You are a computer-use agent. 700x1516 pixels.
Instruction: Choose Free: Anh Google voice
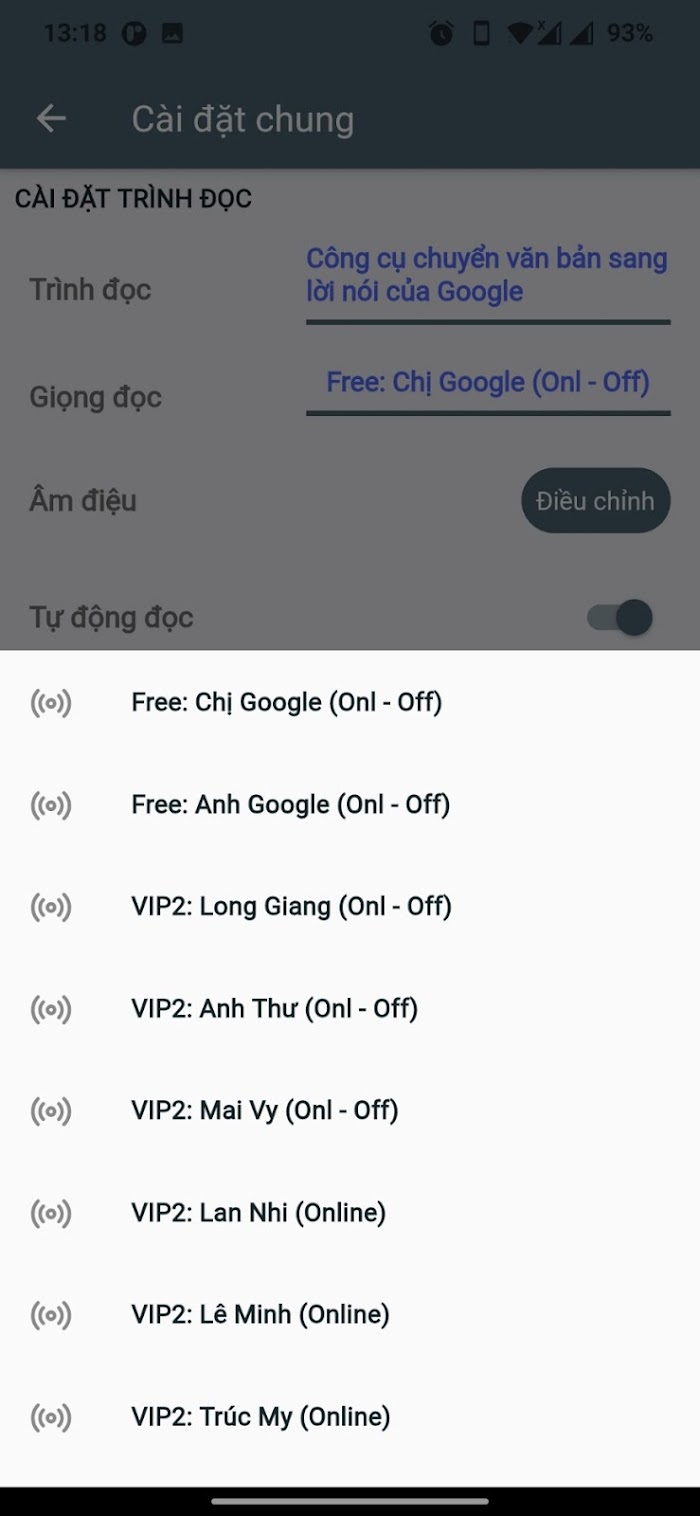point(350,804)
